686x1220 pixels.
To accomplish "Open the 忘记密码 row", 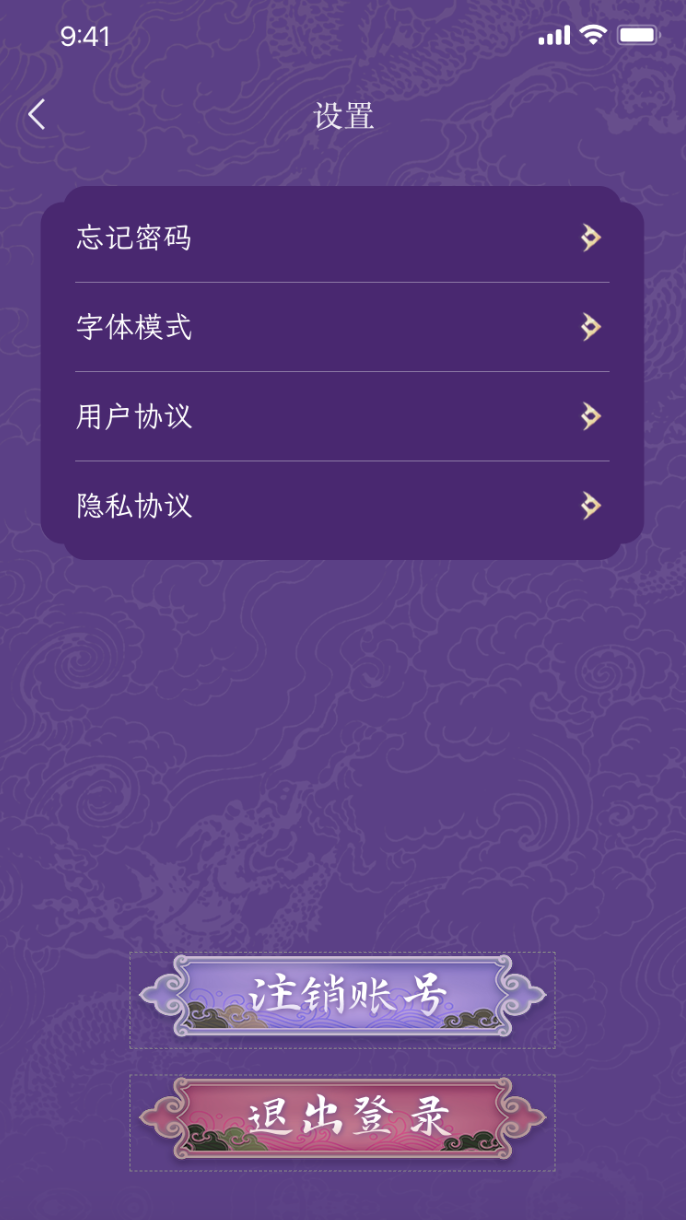I will [x=341, y=238].
